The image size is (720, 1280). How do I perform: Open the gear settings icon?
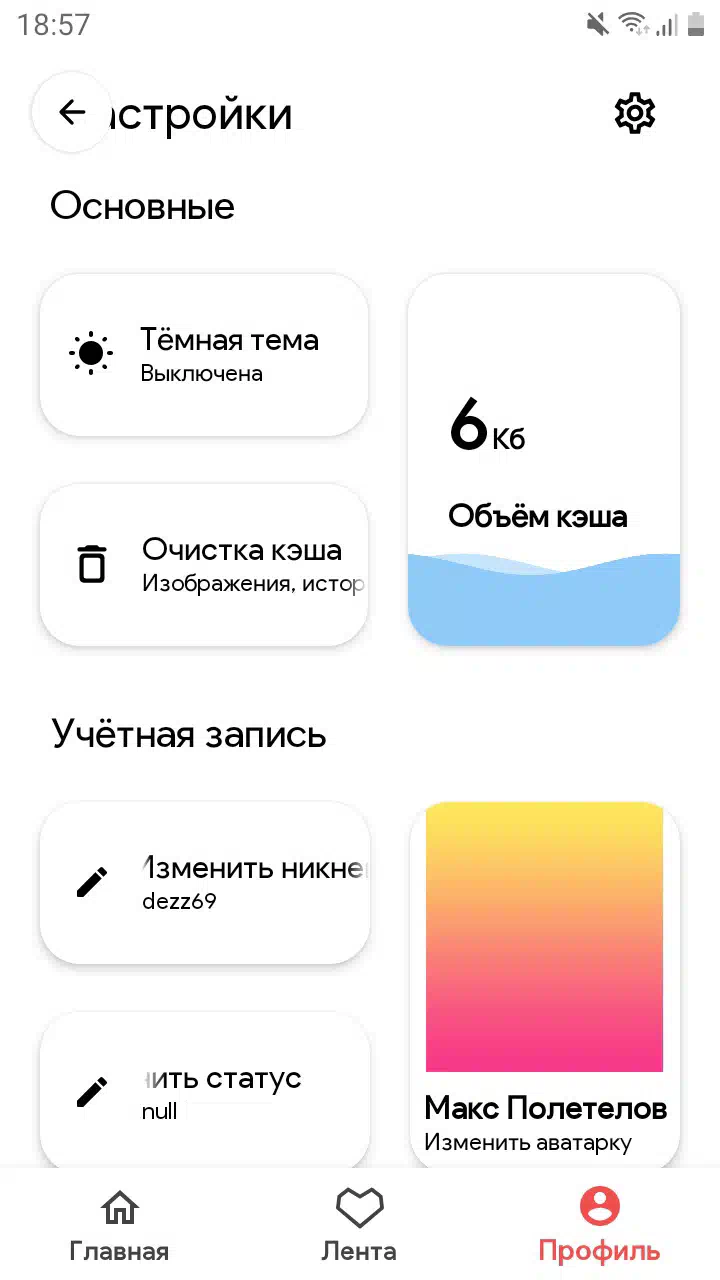pyautogui.click(x=634, y=113)
